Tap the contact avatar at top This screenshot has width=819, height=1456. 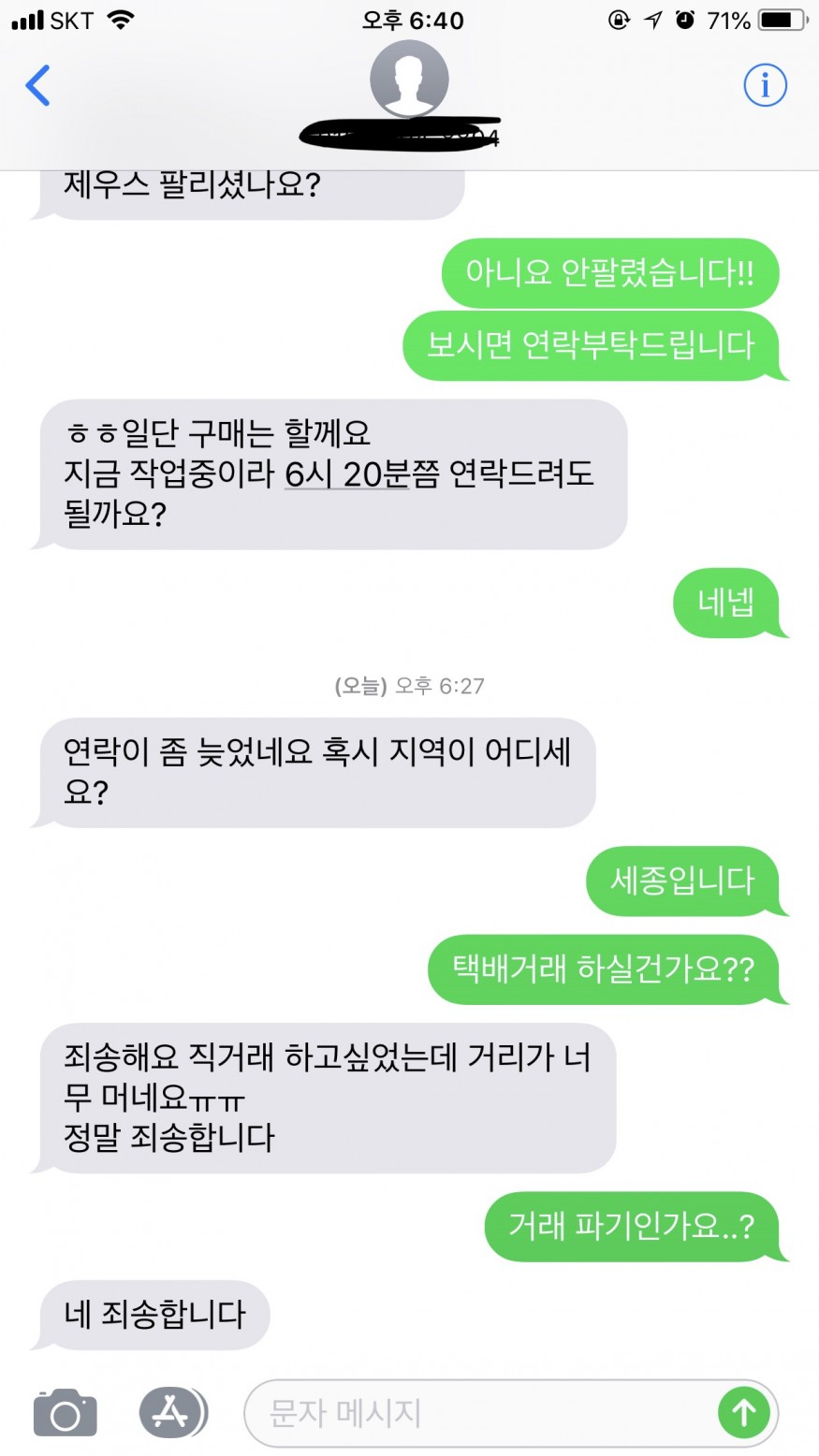pos(409,80)
